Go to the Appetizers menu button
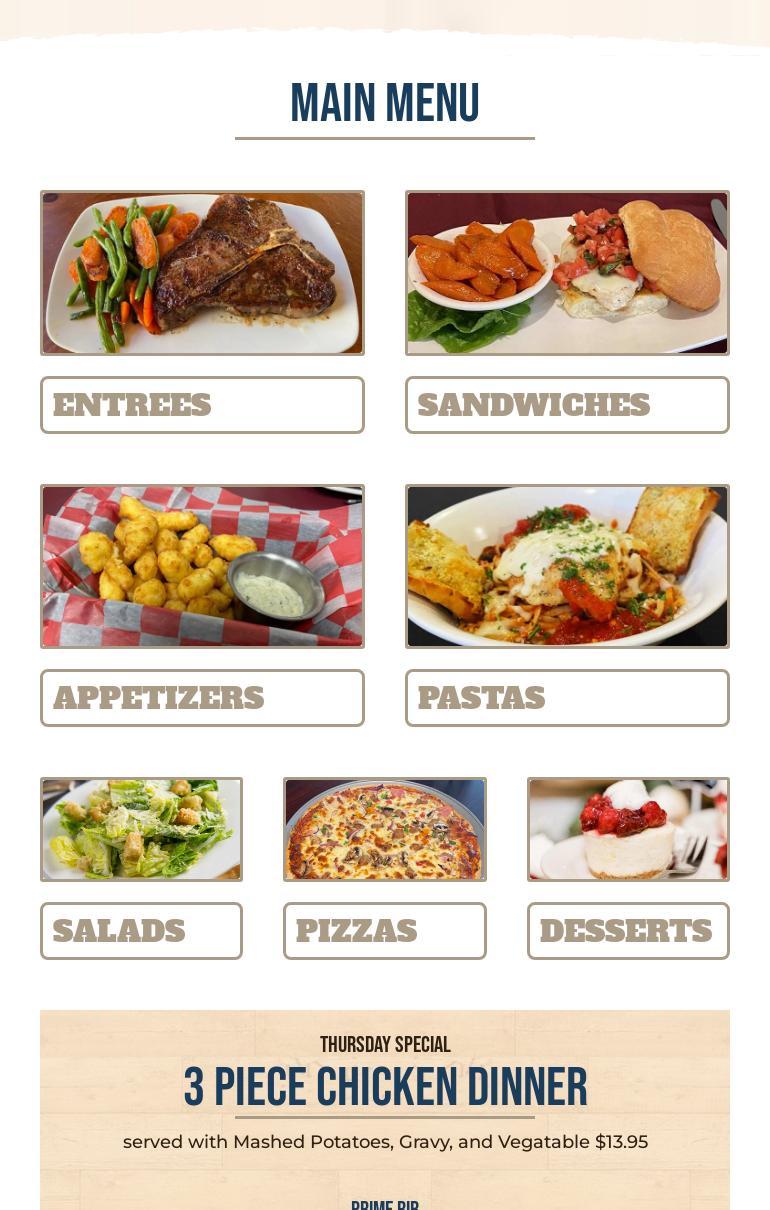Image resolution: width=770 pixels, height=1210 pixels. (x=202, y=698)
